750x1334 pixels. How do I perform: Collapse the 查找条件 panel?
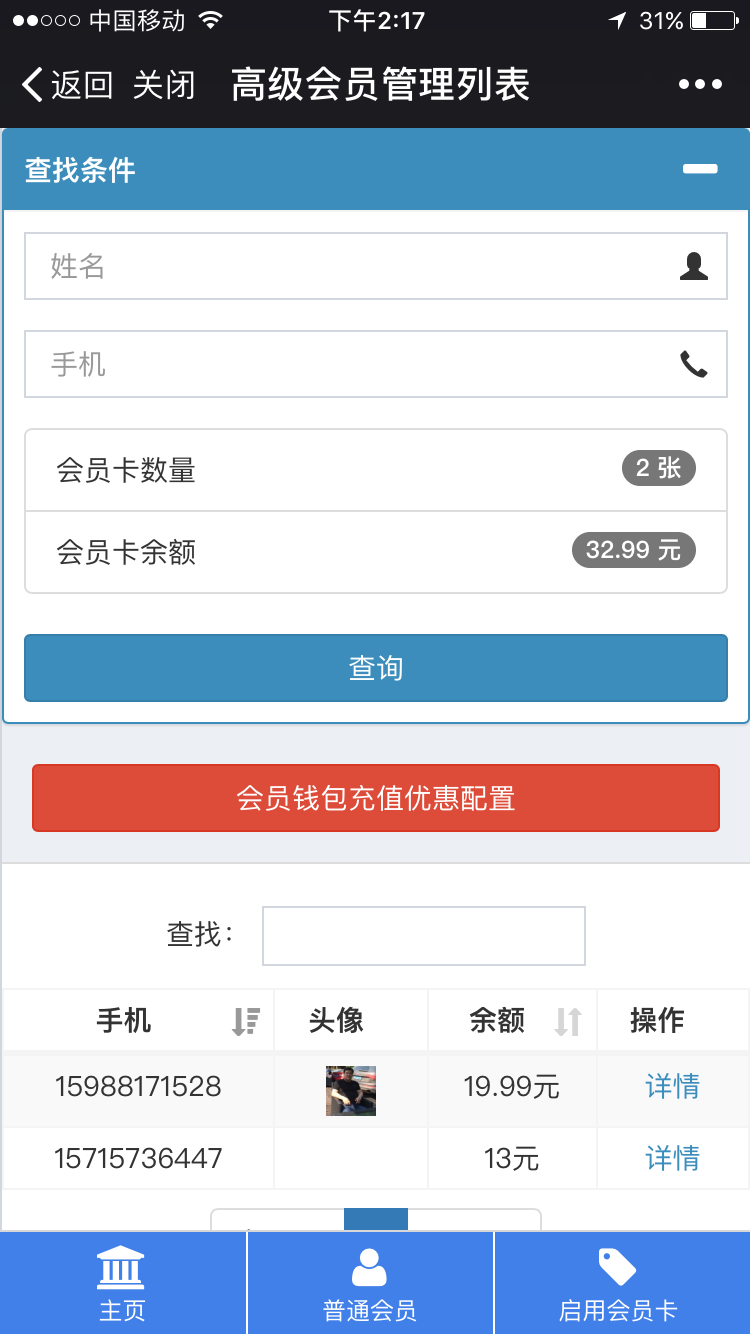[x=700, y=169]
